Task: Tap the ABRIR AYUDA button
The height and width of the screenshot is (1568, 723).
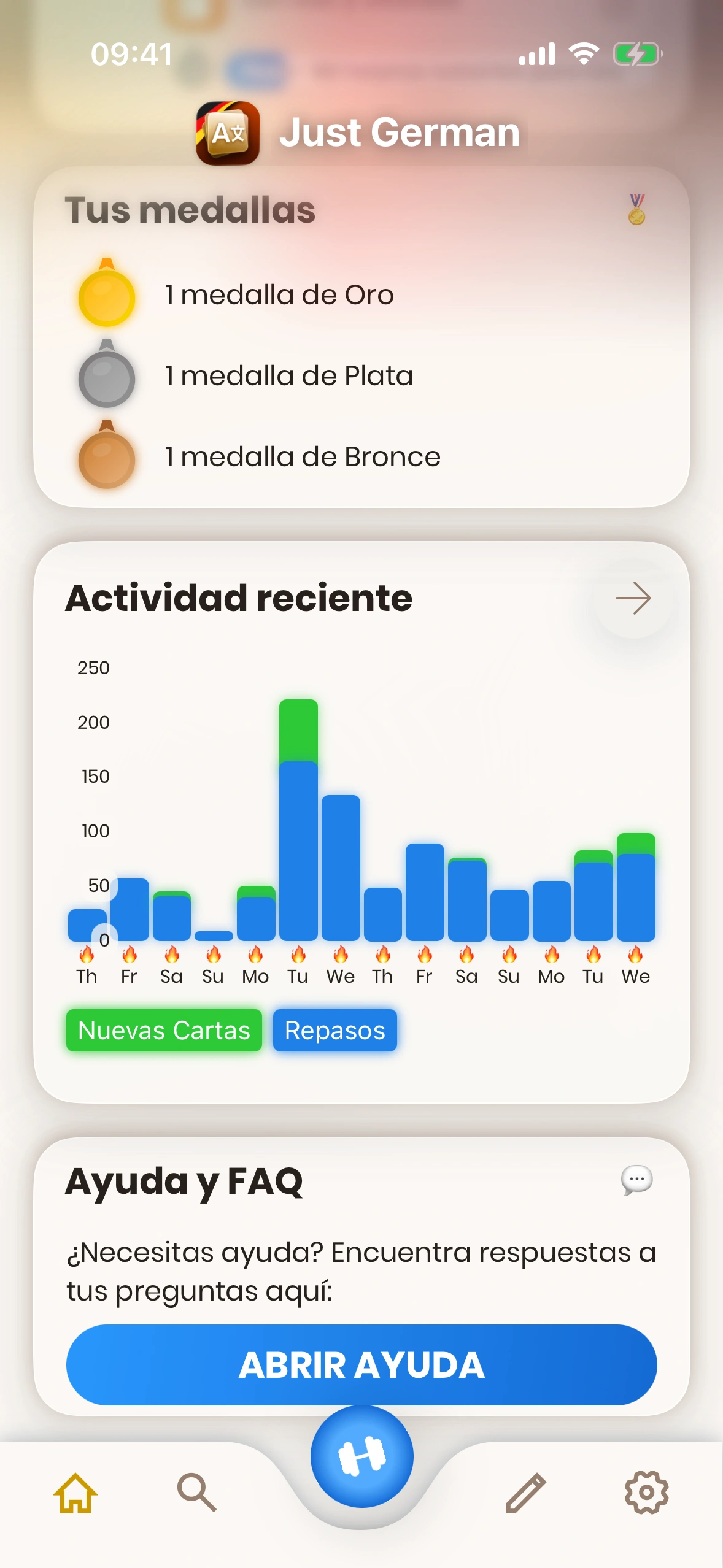Action: pos(361,1364)
